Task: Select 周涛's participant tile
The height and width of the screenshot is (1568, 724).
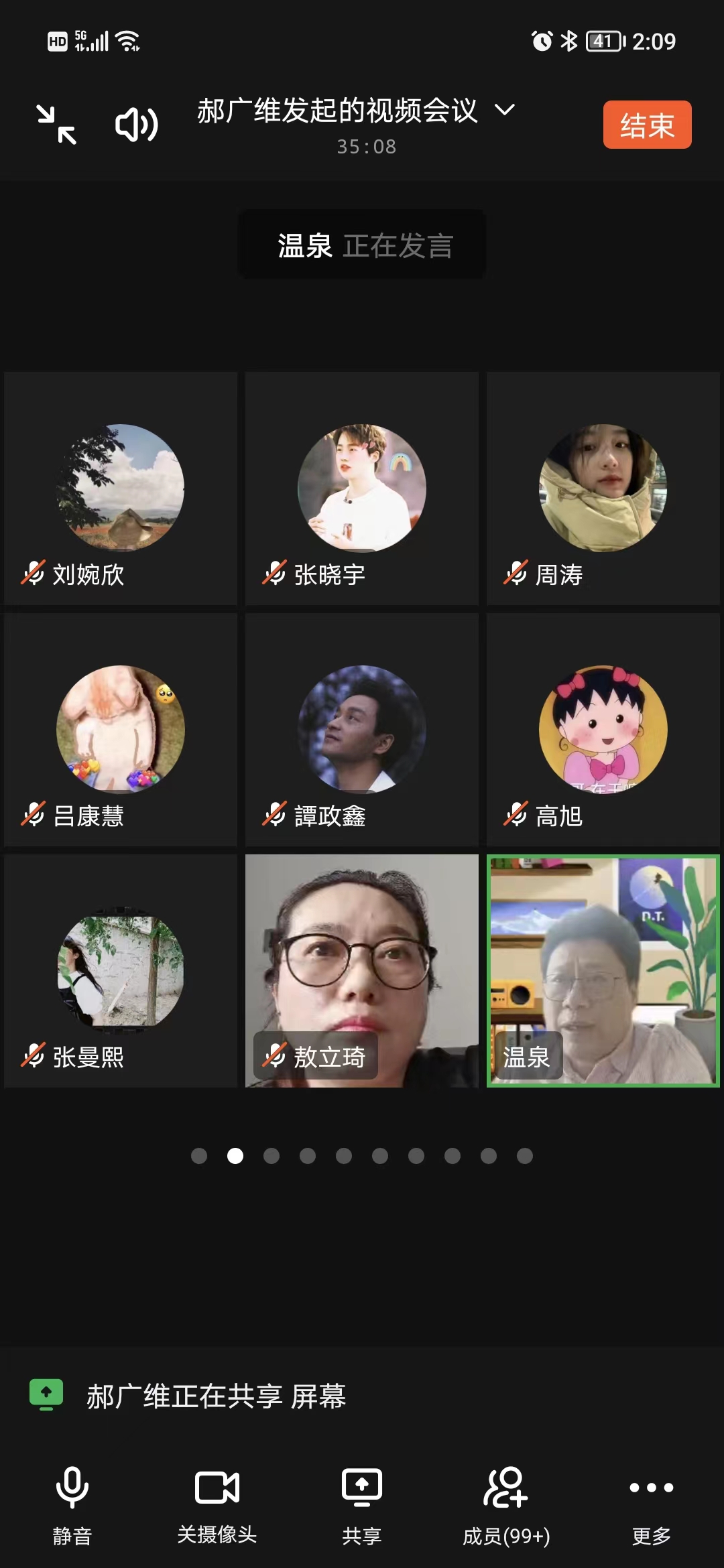Action: 603,489
